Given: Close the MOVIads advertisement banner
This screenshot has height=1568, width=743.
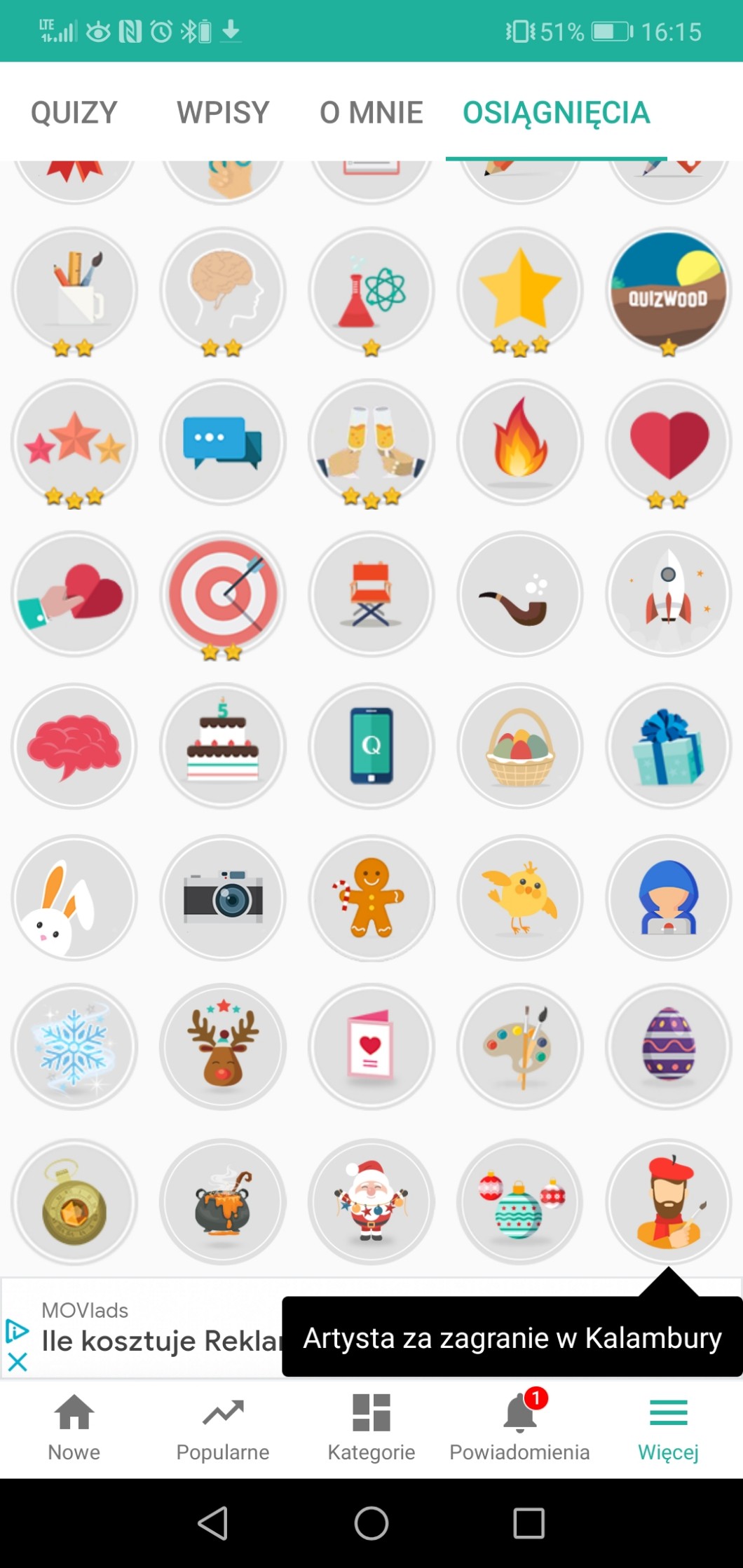Looking at the screenshot, I should pyautogui.click(x=18, y=1362).
